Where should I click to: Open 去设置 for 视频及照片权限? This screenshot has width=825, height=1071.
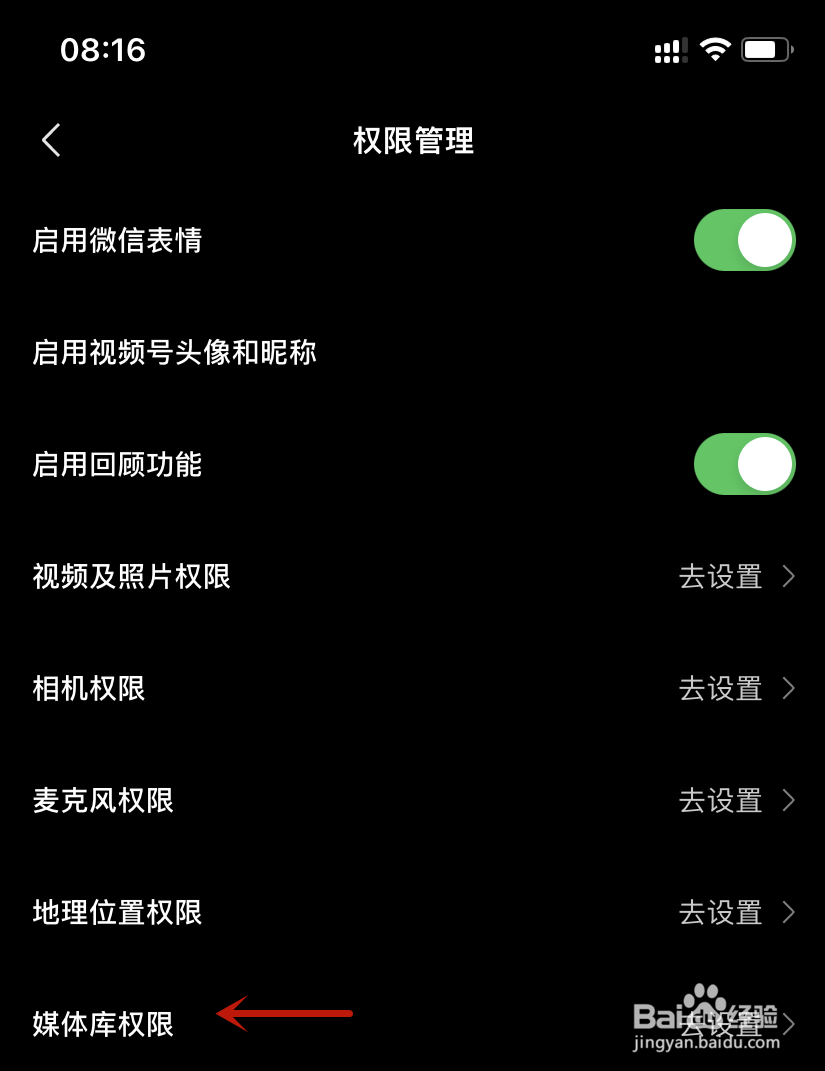722,577
